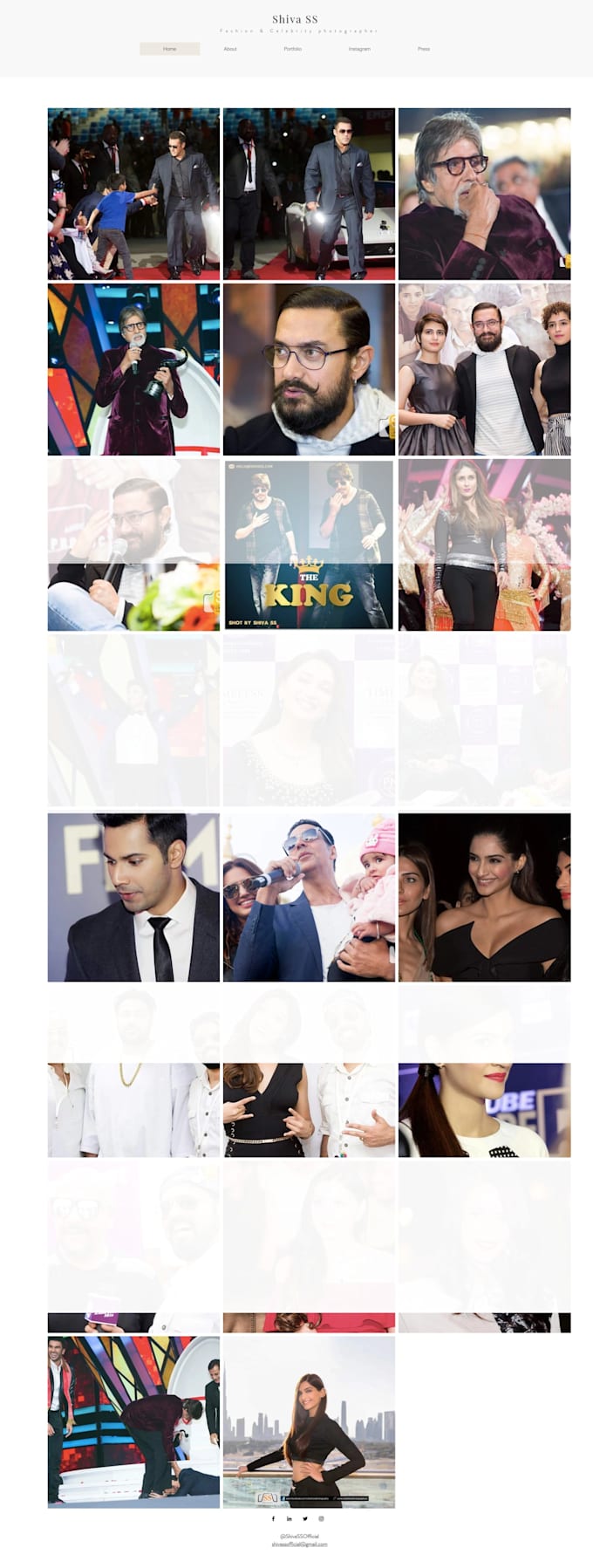Open the photo of man holding a baby
The image size is (593, 1568).
pos(309,897)
